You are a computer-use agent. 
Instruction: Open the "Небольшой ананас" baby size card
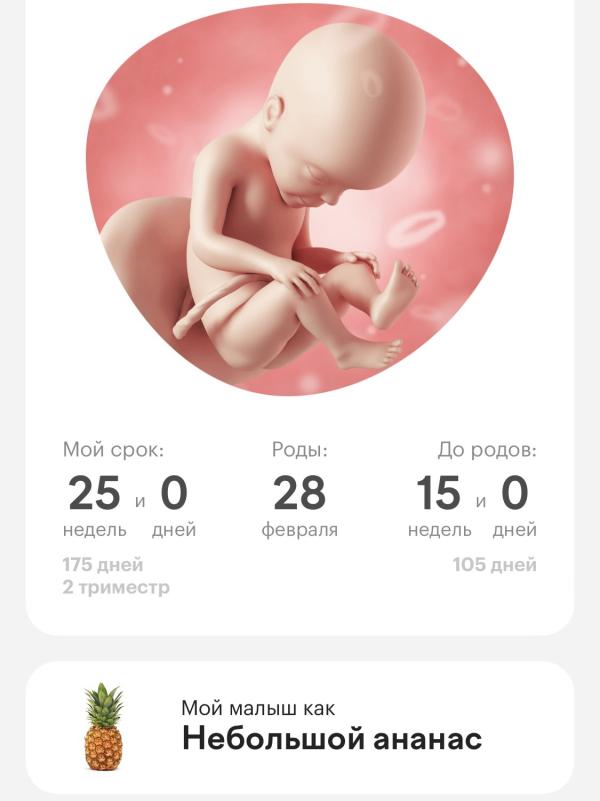[300, 727]
